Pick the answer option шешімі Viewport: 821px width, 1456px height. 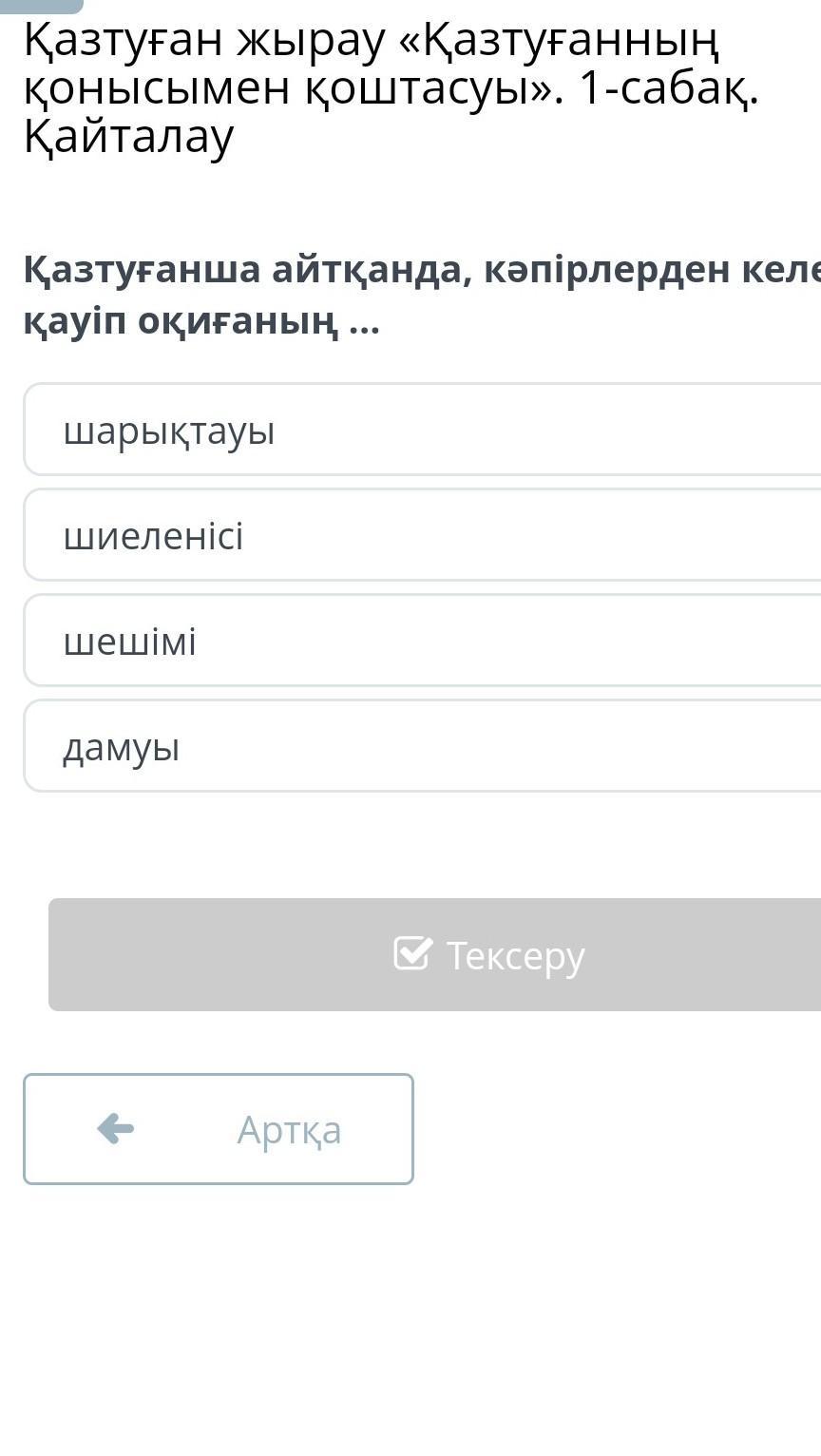tap(423, 642)
